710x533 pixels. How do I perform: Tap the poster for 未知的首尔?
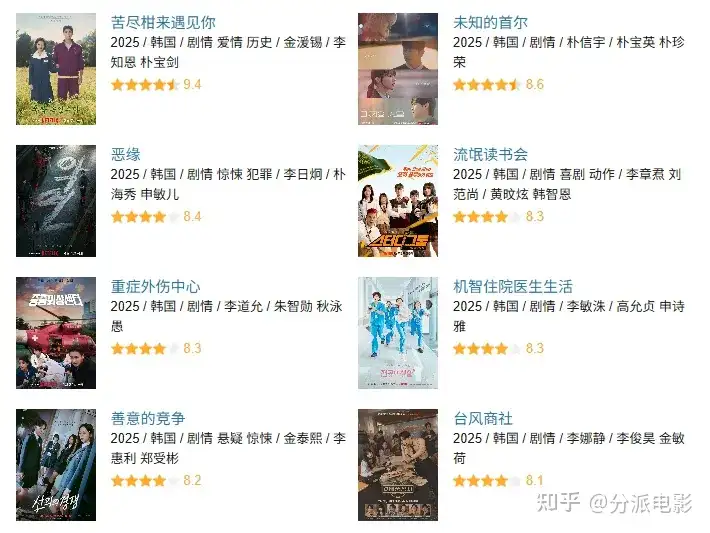pyautogui.click(x=398, y=69)
